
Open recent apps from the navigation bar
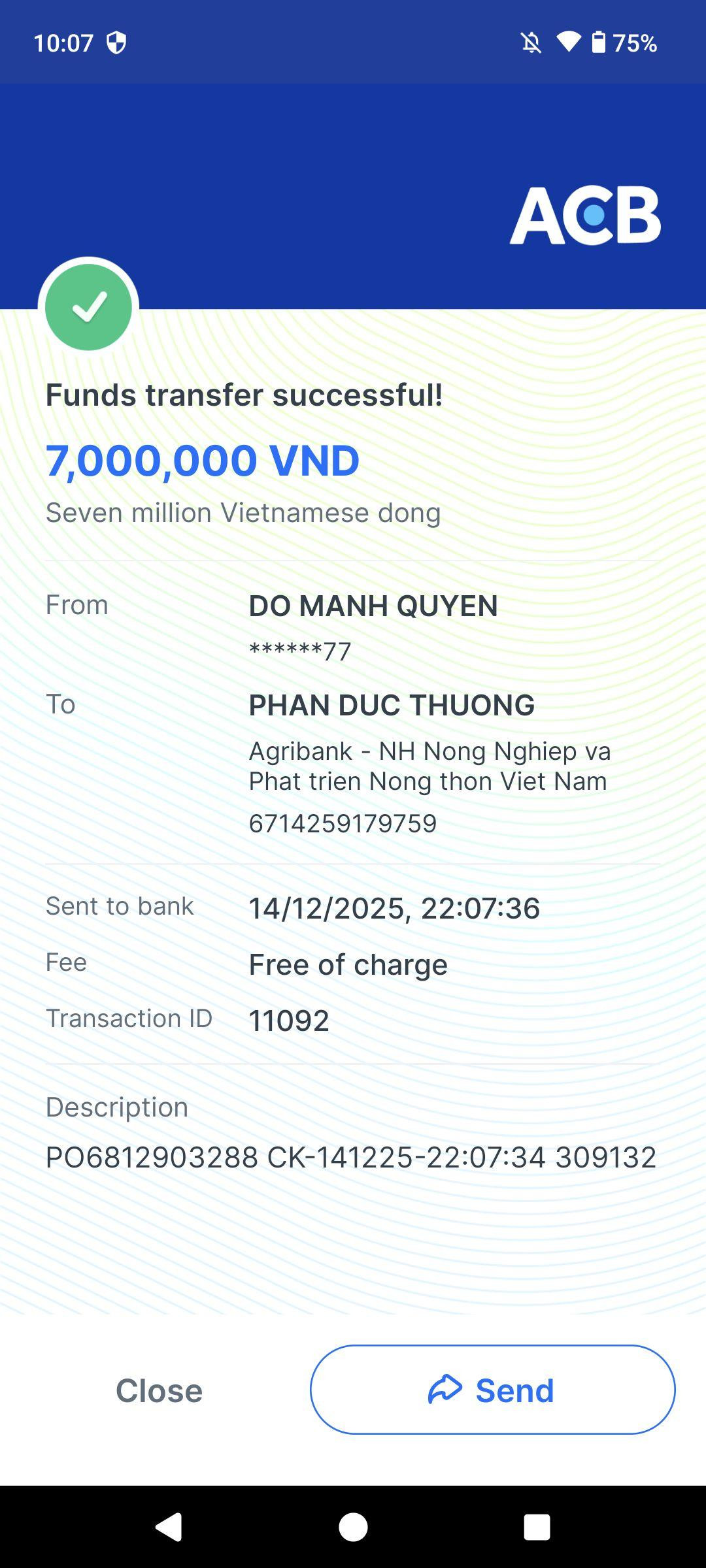click(537, 1527)
